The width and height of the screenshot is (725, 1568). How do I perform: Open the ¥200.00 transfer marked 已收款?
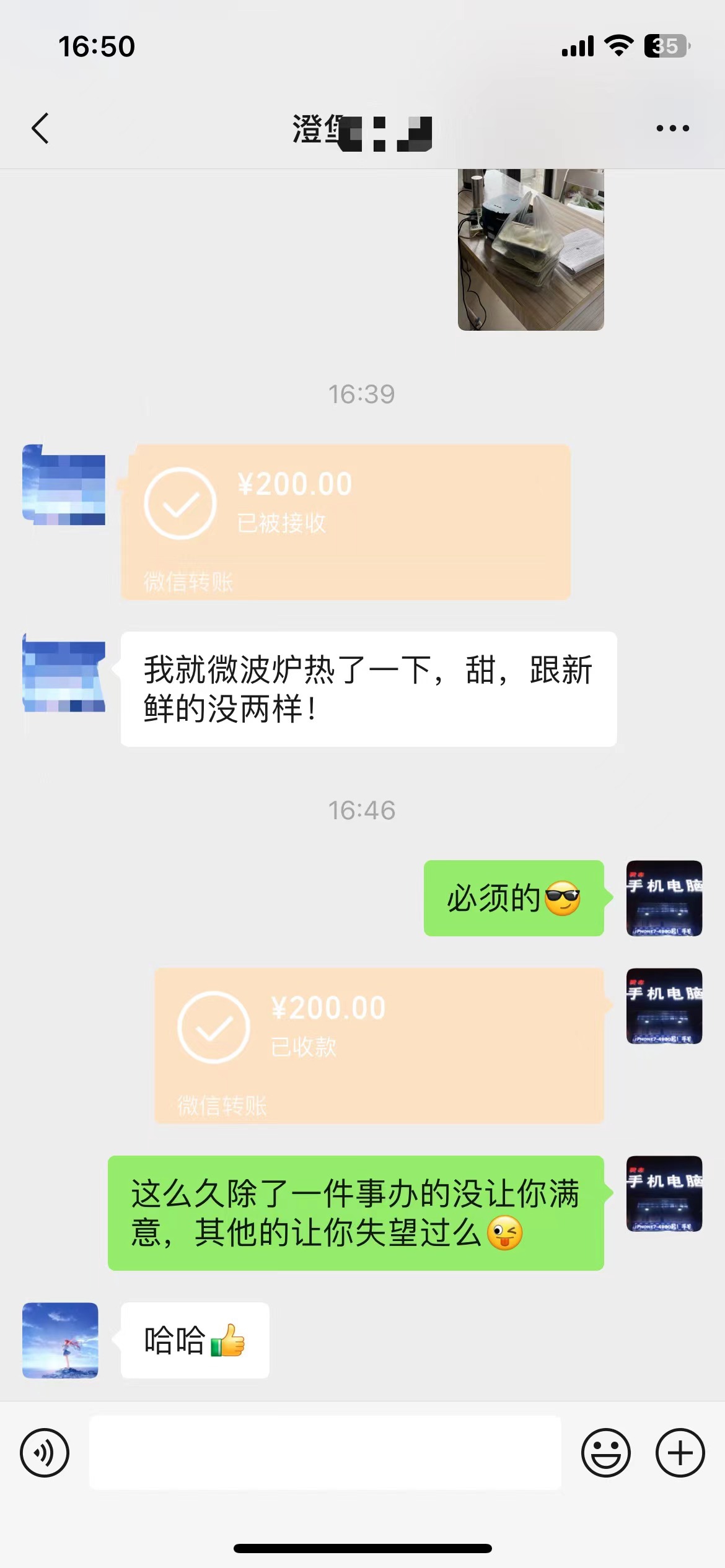379,1045
